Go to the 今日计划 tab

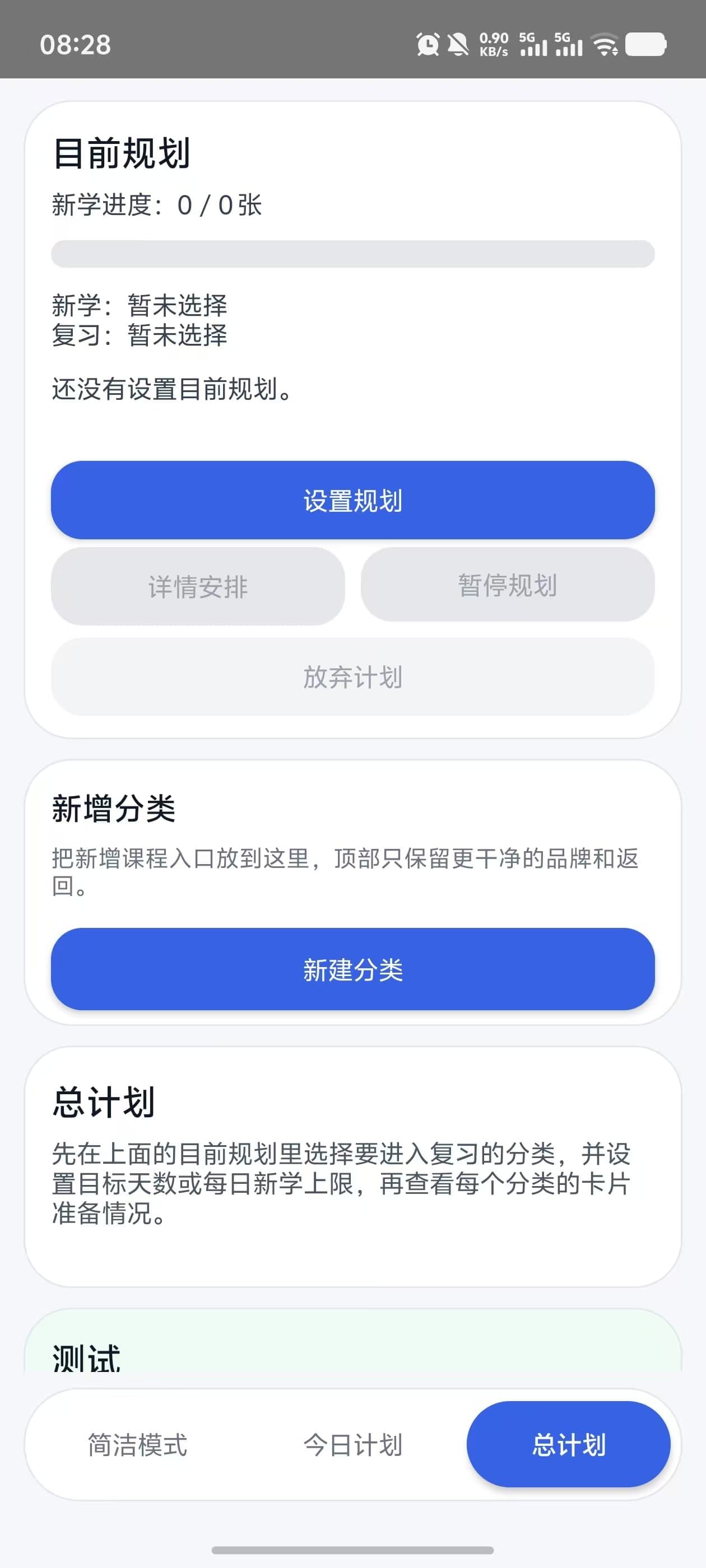352,1444
